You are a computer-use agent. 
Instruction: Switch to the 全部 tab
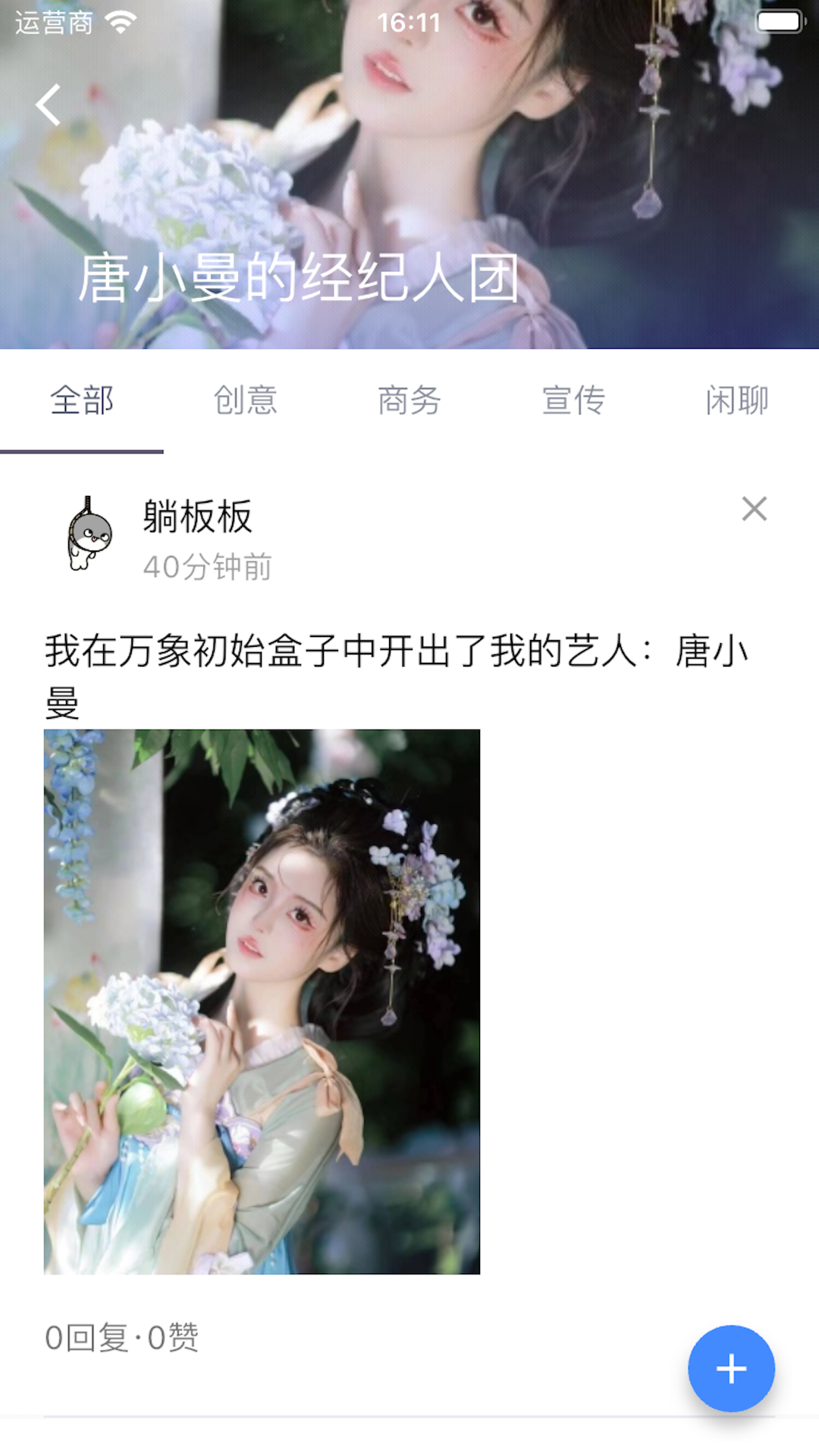82,400
